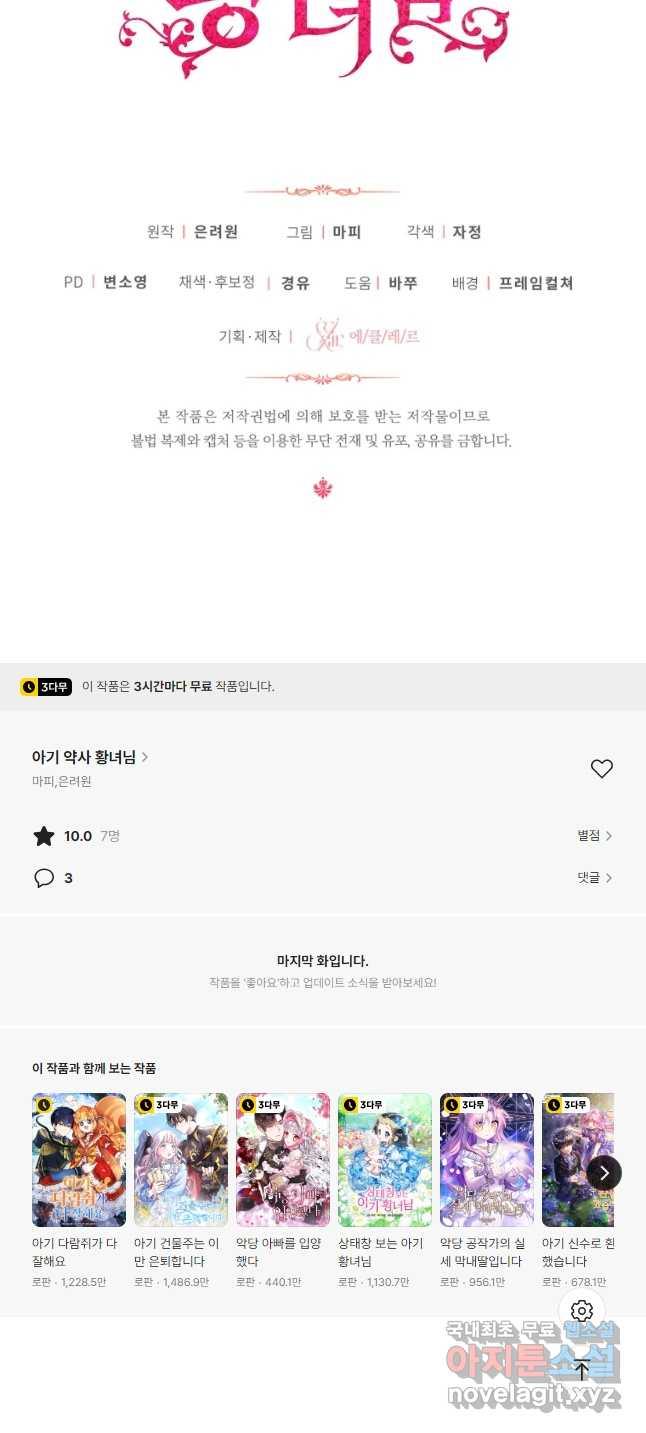646x1433 pixels.
Task: Open the 별점 rating page
Action: click(x=594, y=836)
